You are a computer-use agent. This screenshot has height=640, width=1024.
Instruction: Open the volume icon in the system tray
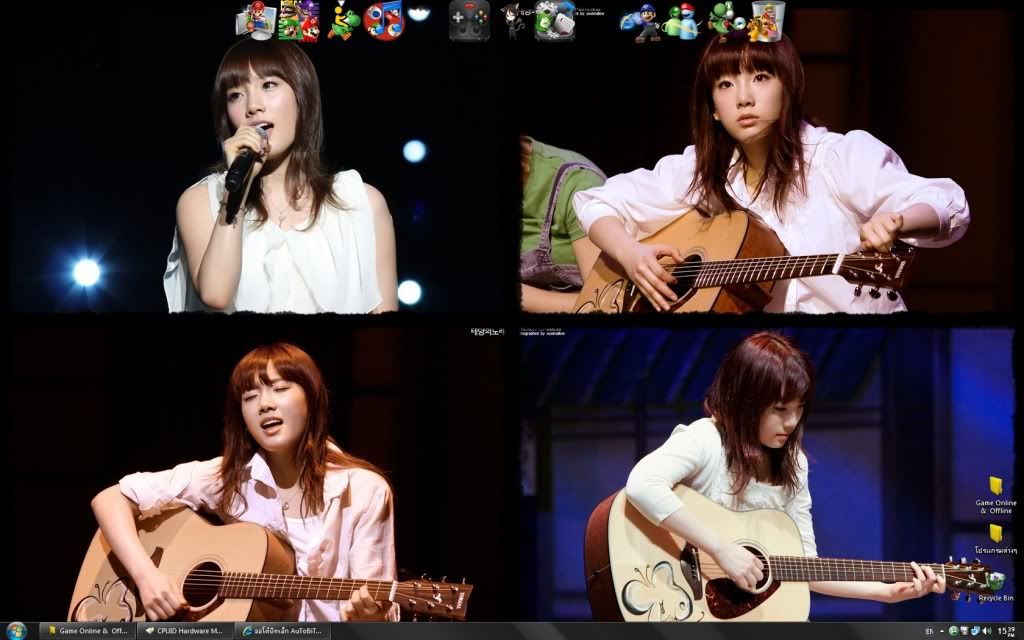(986, 631)
